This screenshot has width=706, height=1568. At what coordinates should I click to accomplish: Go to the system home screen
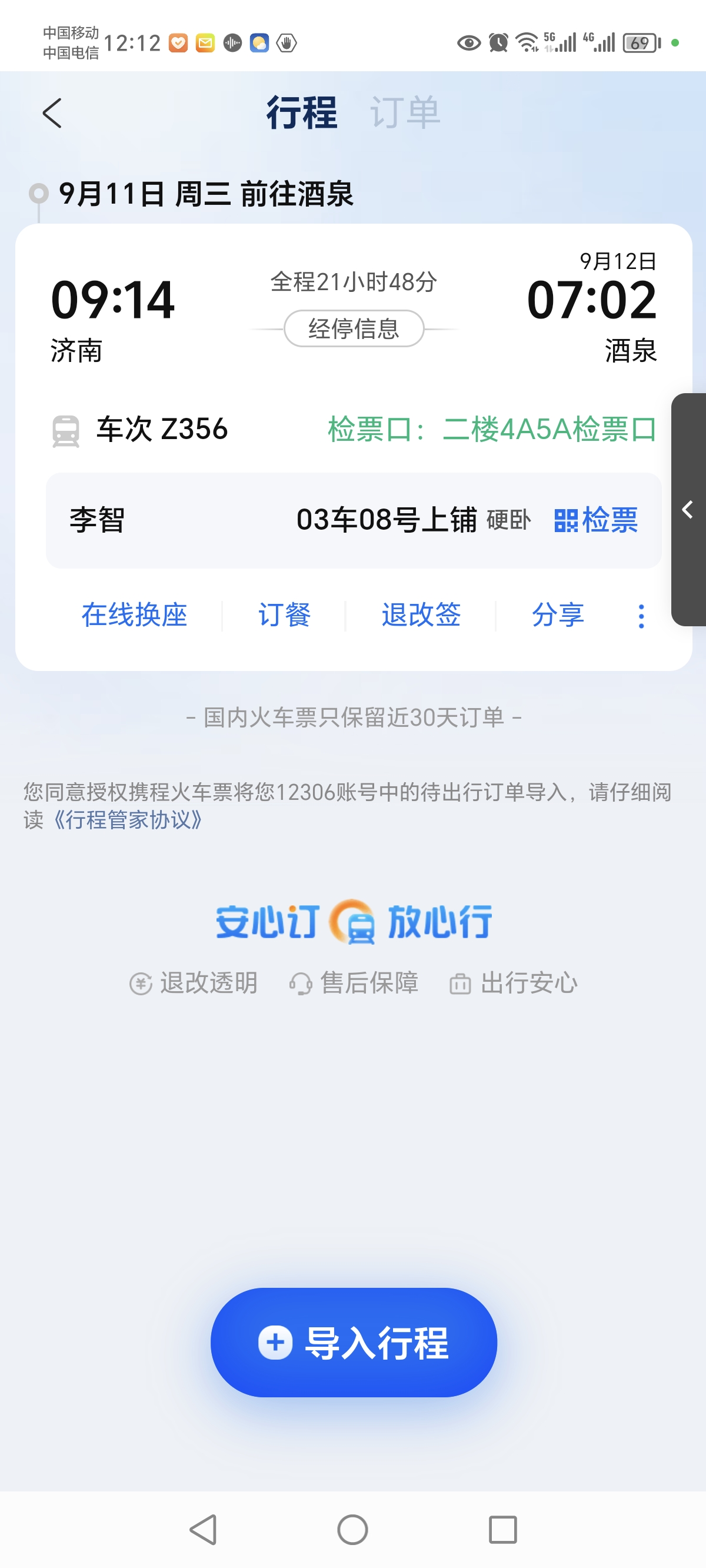click(353, 1529)
